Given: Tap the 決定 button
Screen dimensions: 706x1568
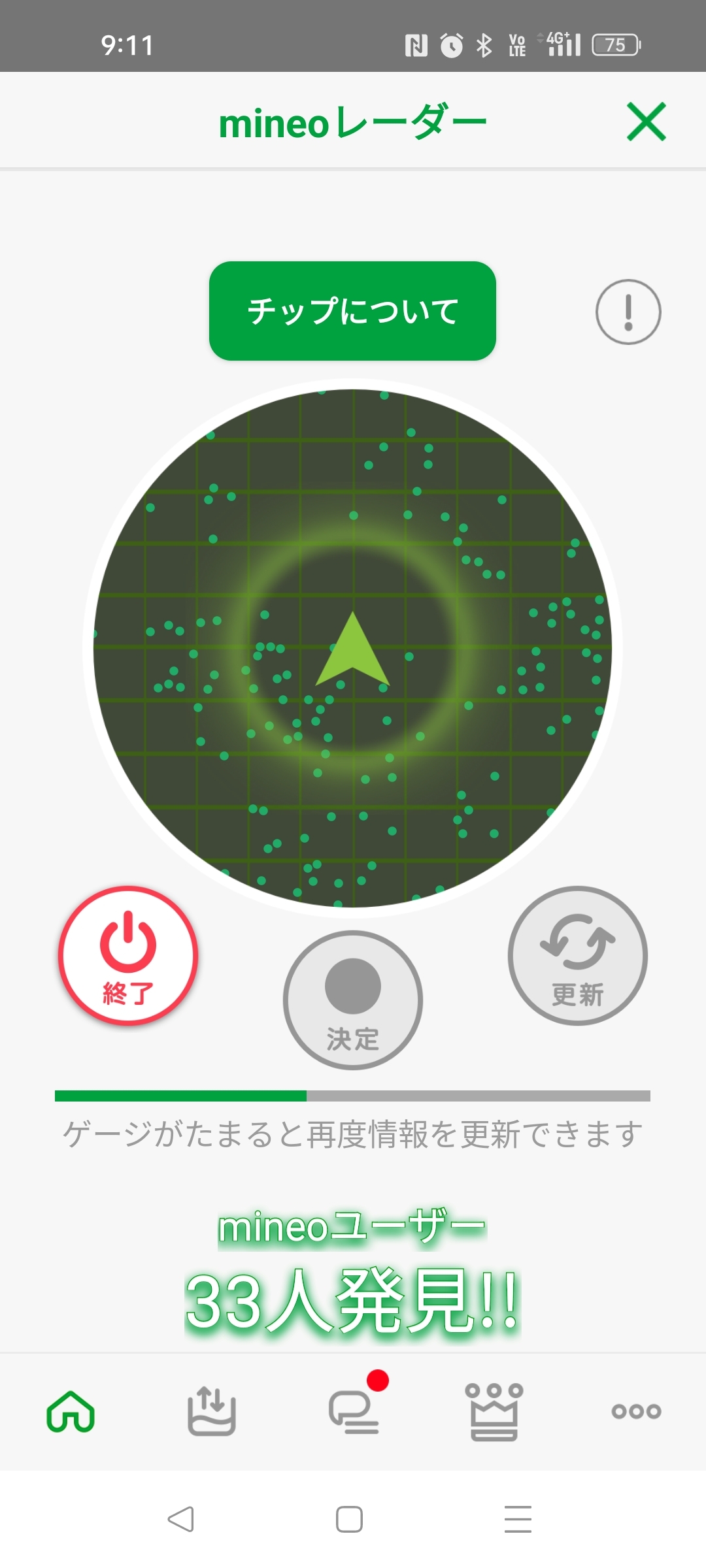Looking at the screenshot, I should coord(353,1000).
